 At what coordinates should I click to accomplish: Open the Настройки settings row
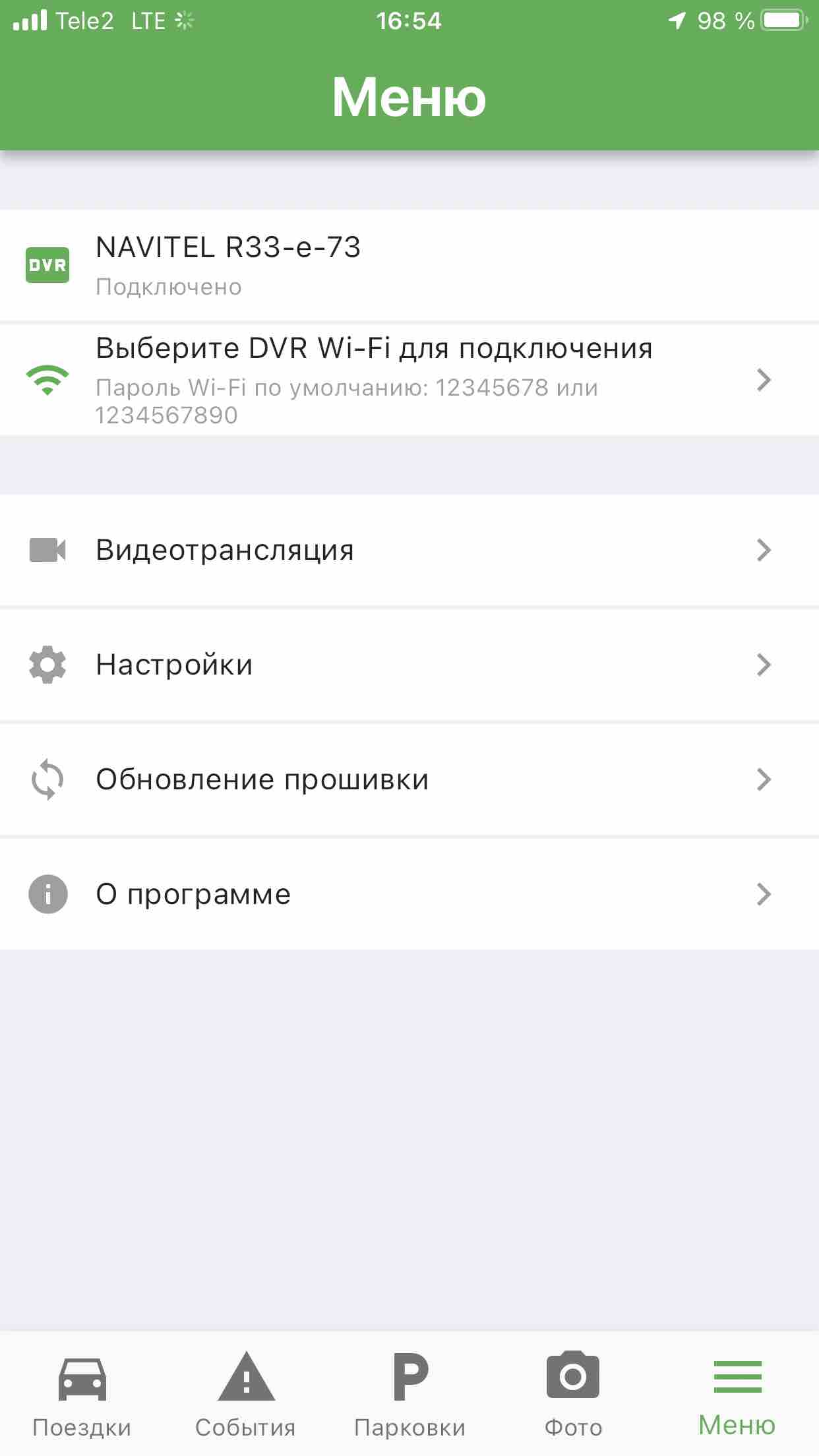[x=409, y=665]
